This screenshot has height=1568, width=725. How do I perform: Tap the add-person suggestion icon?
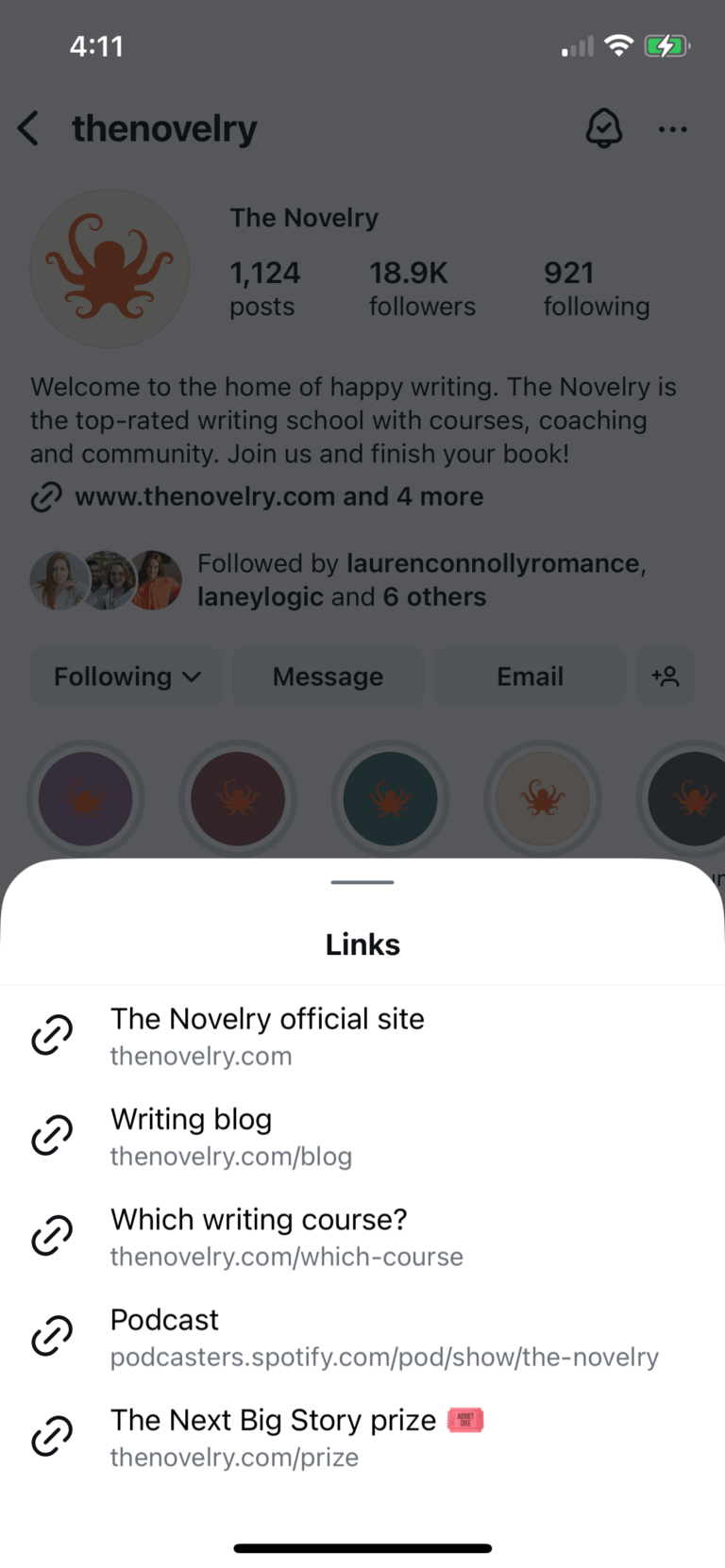[x=666, y=676]
